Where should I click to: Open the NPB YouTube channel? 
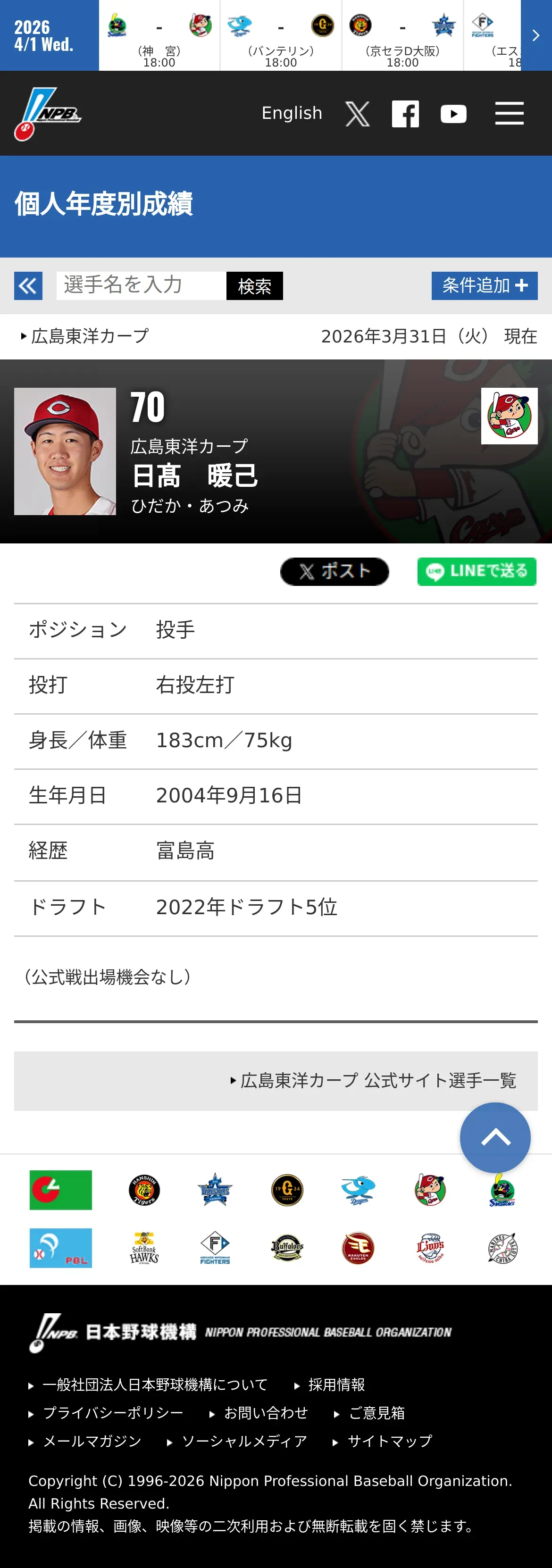click(453, 114)
